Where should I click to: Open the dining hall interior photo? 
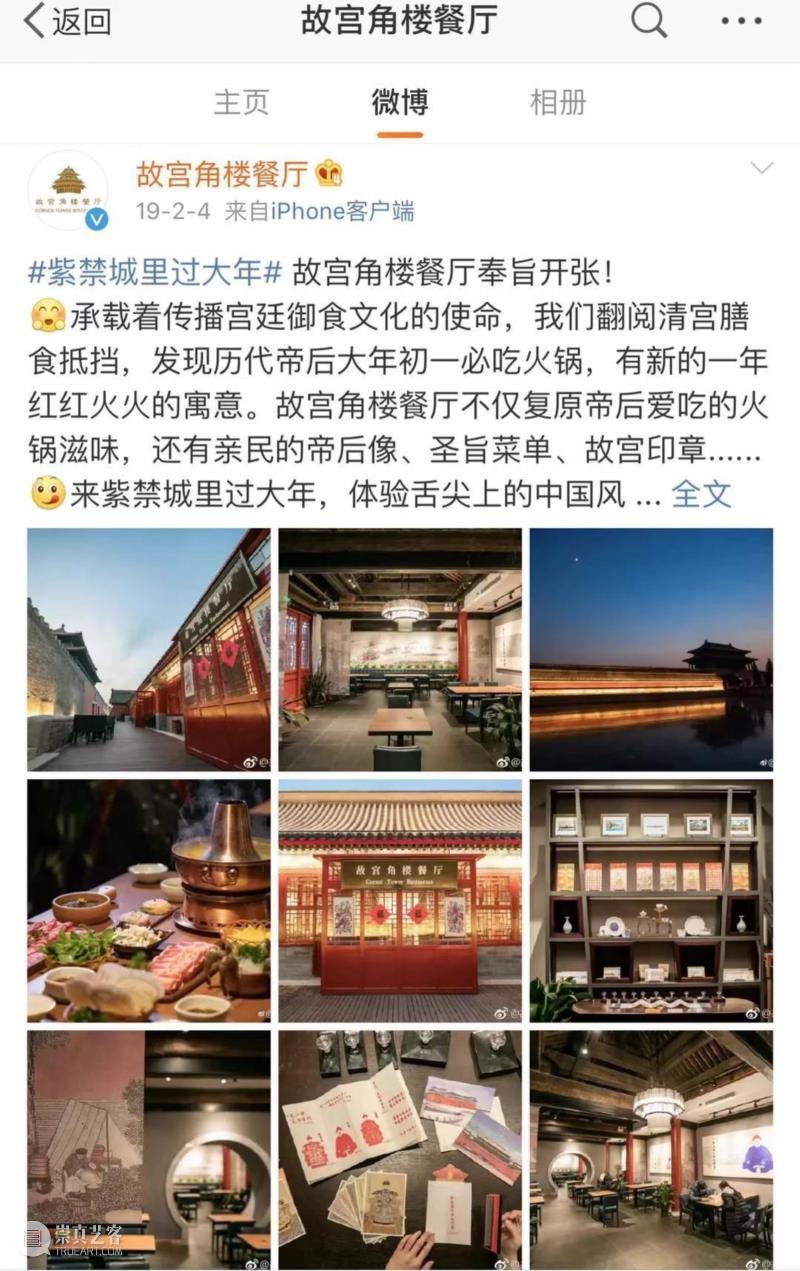[x=400, y=649]
